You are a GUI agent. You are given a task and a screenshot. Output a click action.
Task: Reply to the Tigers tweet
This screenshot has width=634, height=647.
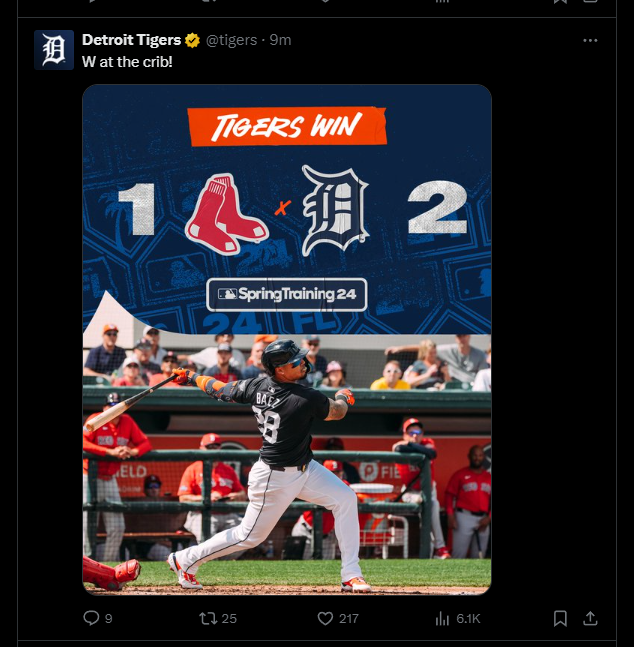coord(91,618)
